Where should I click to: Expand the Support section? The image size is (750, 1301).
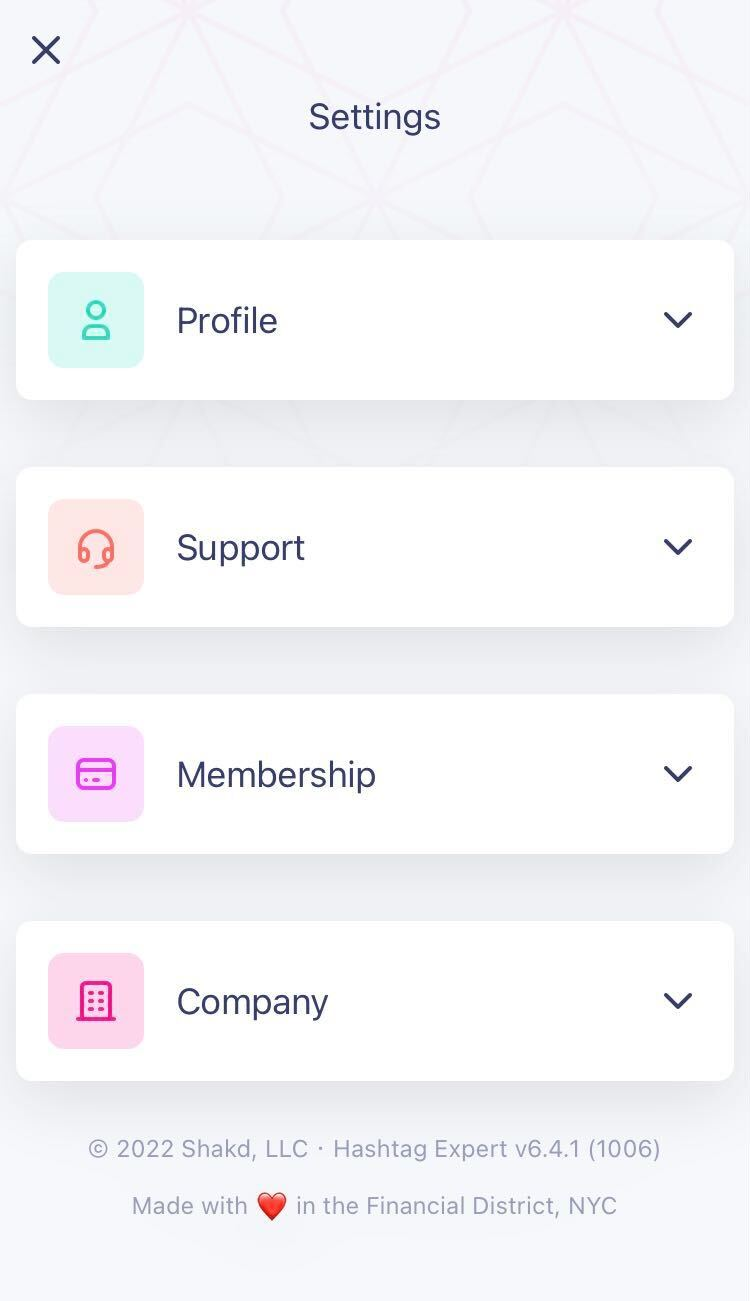677,546
